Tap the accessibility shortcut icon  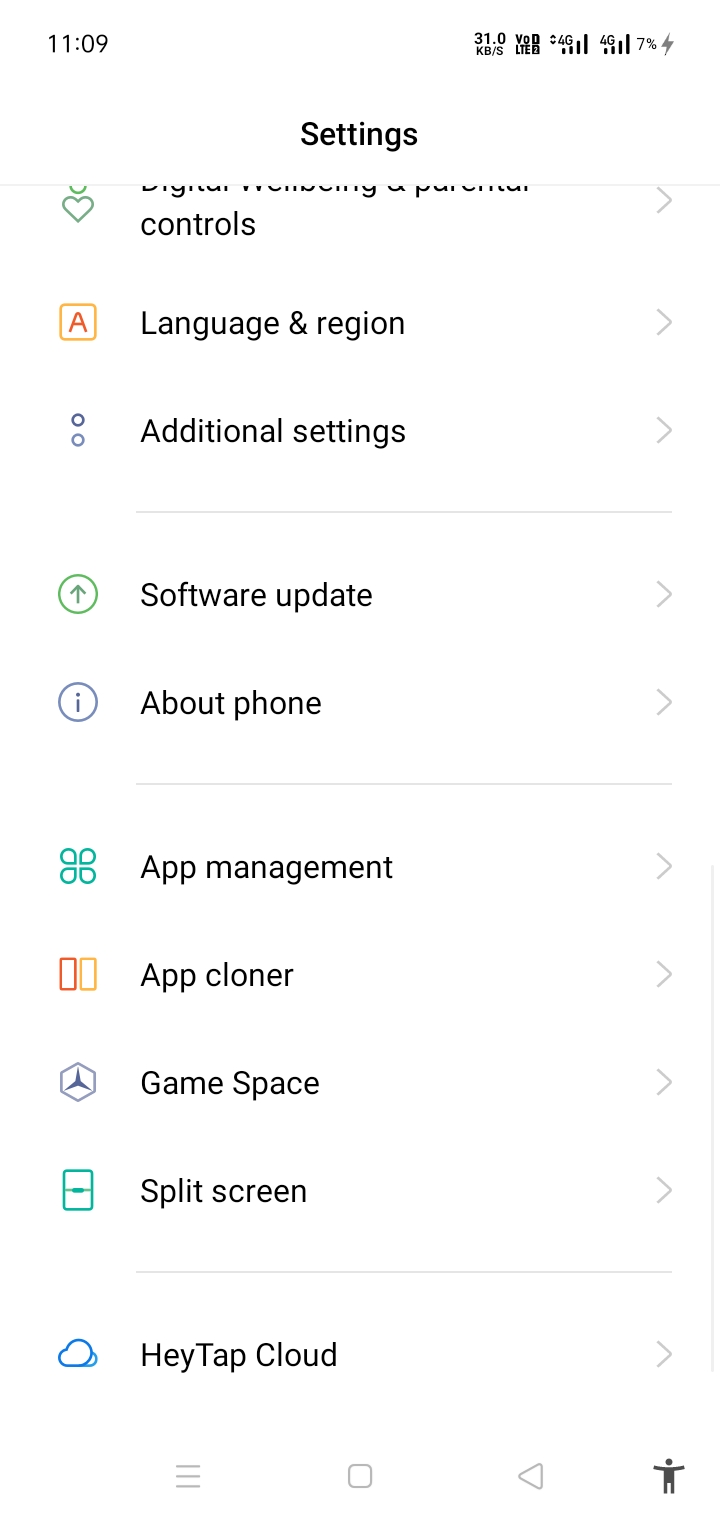668,1476
